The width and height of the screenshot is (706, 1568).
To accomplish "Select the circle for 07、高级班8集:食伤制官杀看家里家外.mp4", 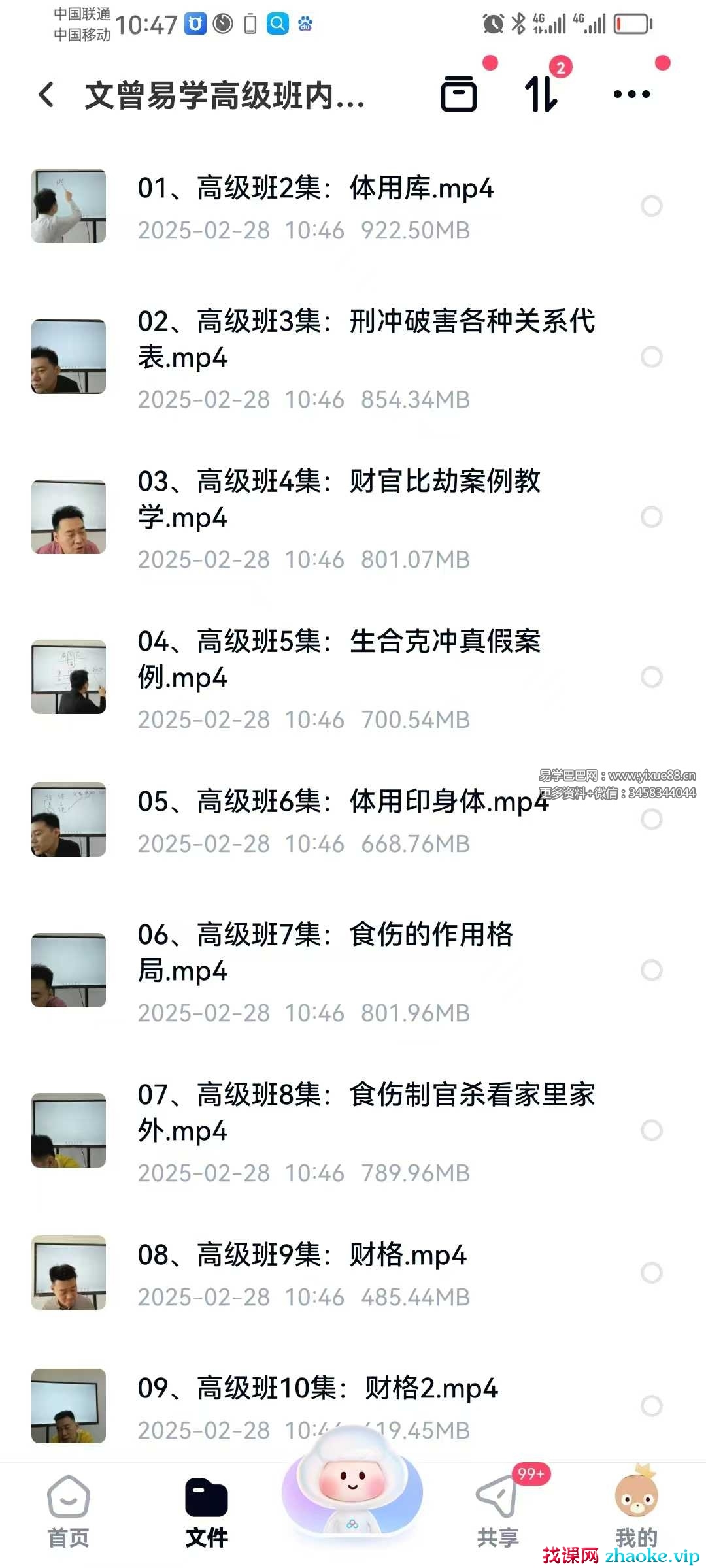I will [x=651, y=1130].
